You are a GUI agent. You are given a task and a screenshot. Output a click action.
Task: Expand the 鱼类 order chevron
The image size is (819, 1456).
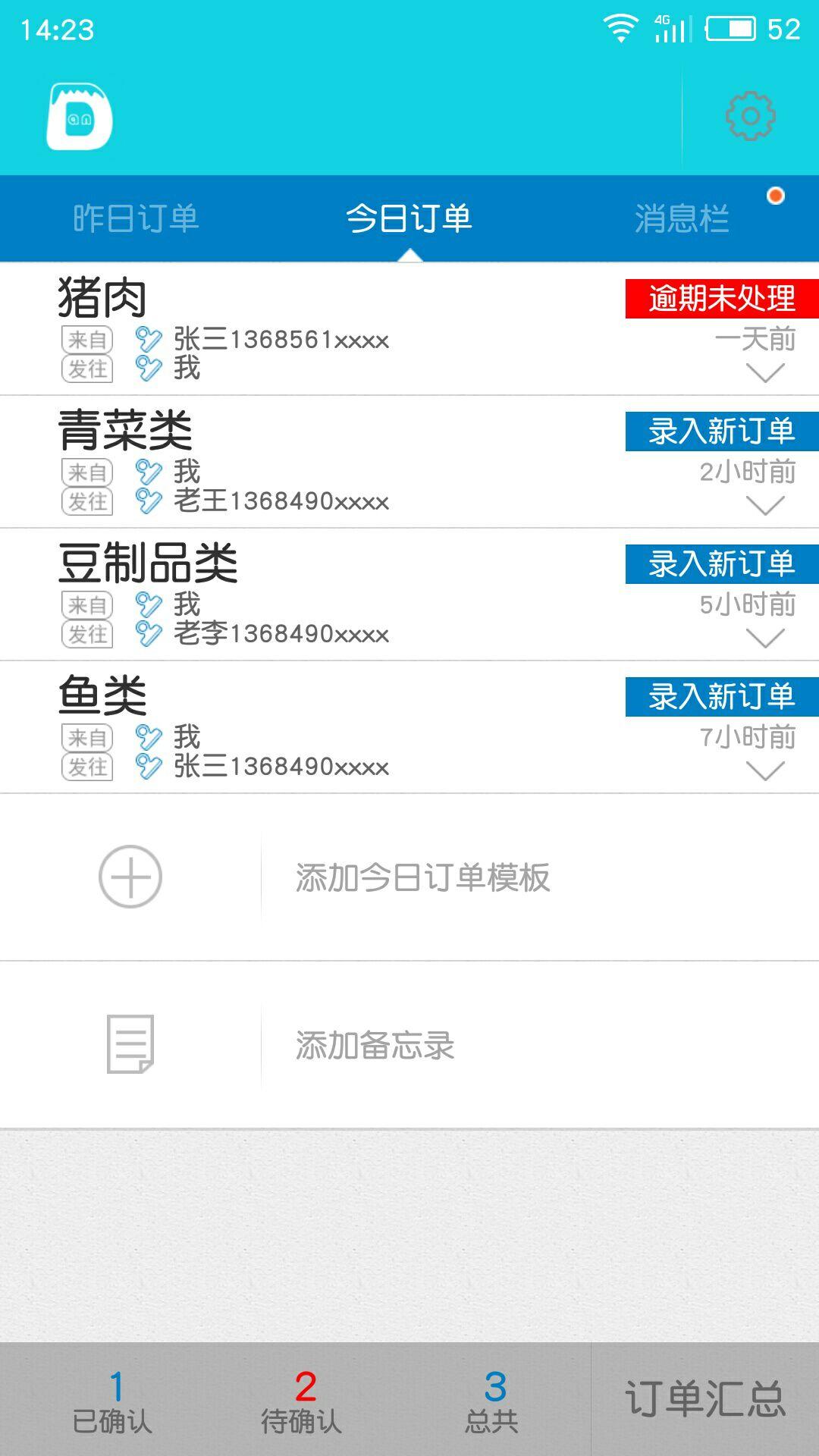tap(765, 771)
